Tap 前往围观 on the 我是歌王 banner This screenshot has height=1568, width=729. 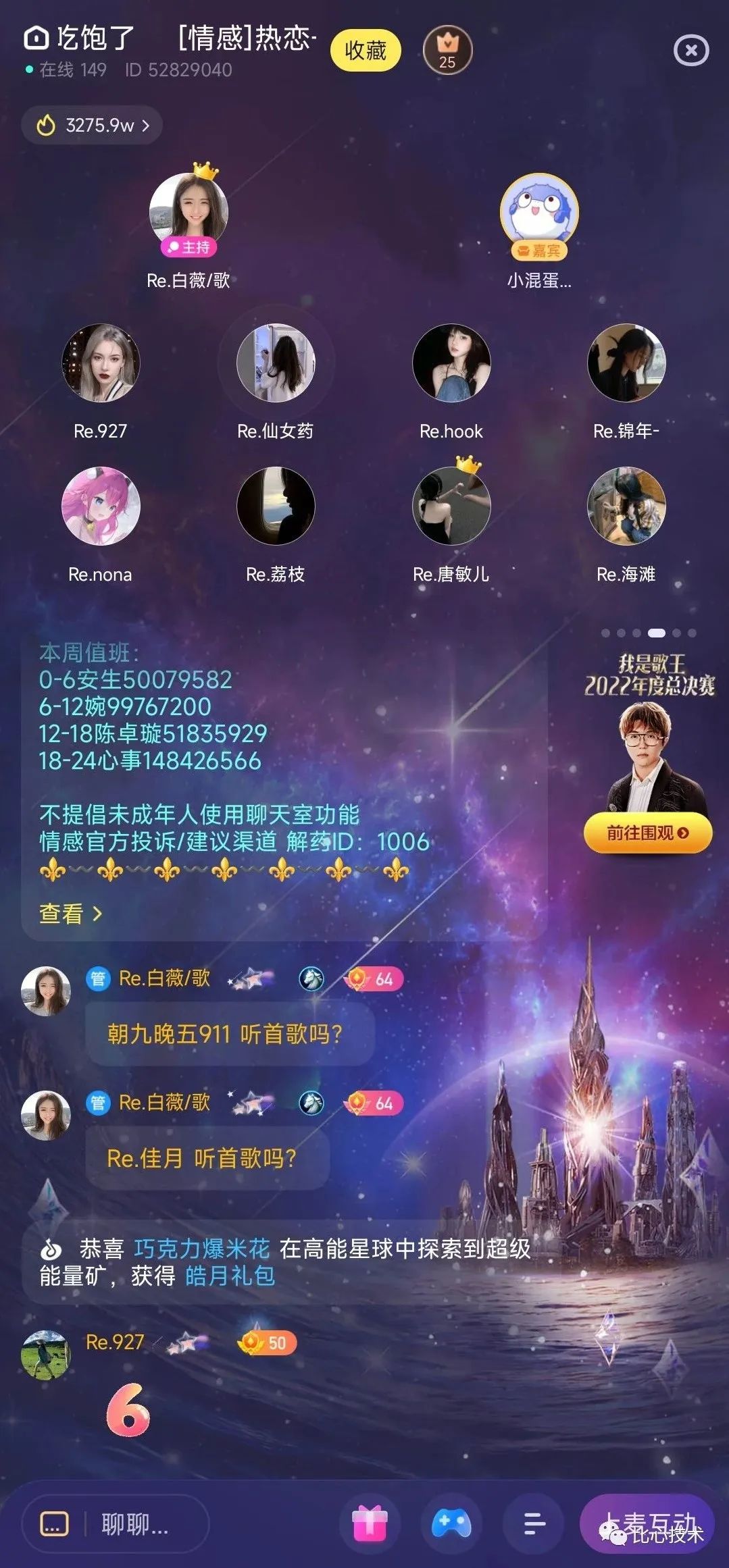pos(647,833)
